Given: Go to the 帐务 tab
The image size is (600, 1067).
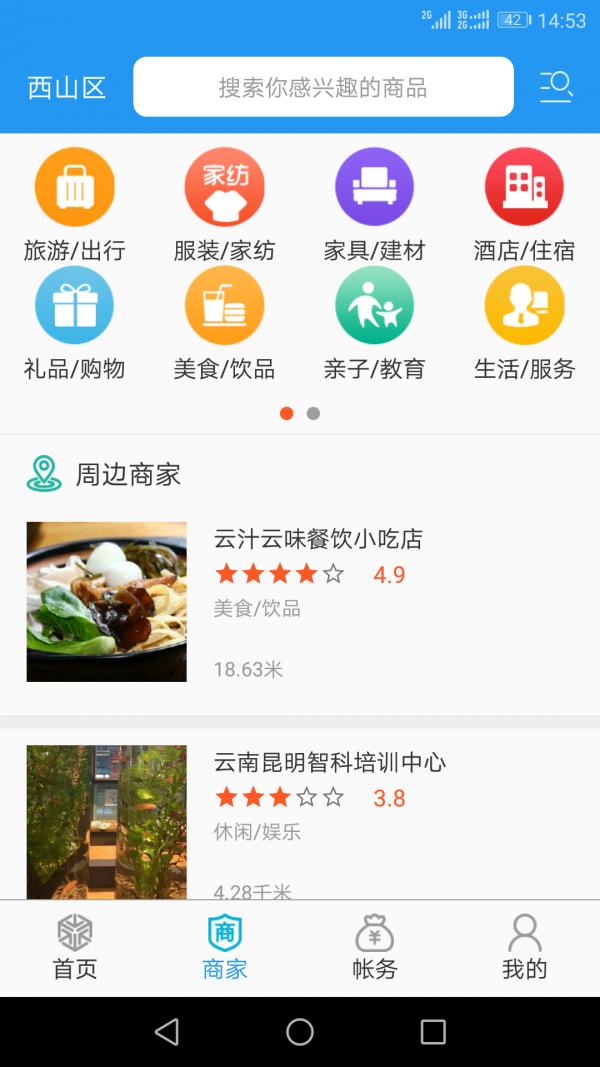Looking at the screenshot, I should tap(375, 947).
